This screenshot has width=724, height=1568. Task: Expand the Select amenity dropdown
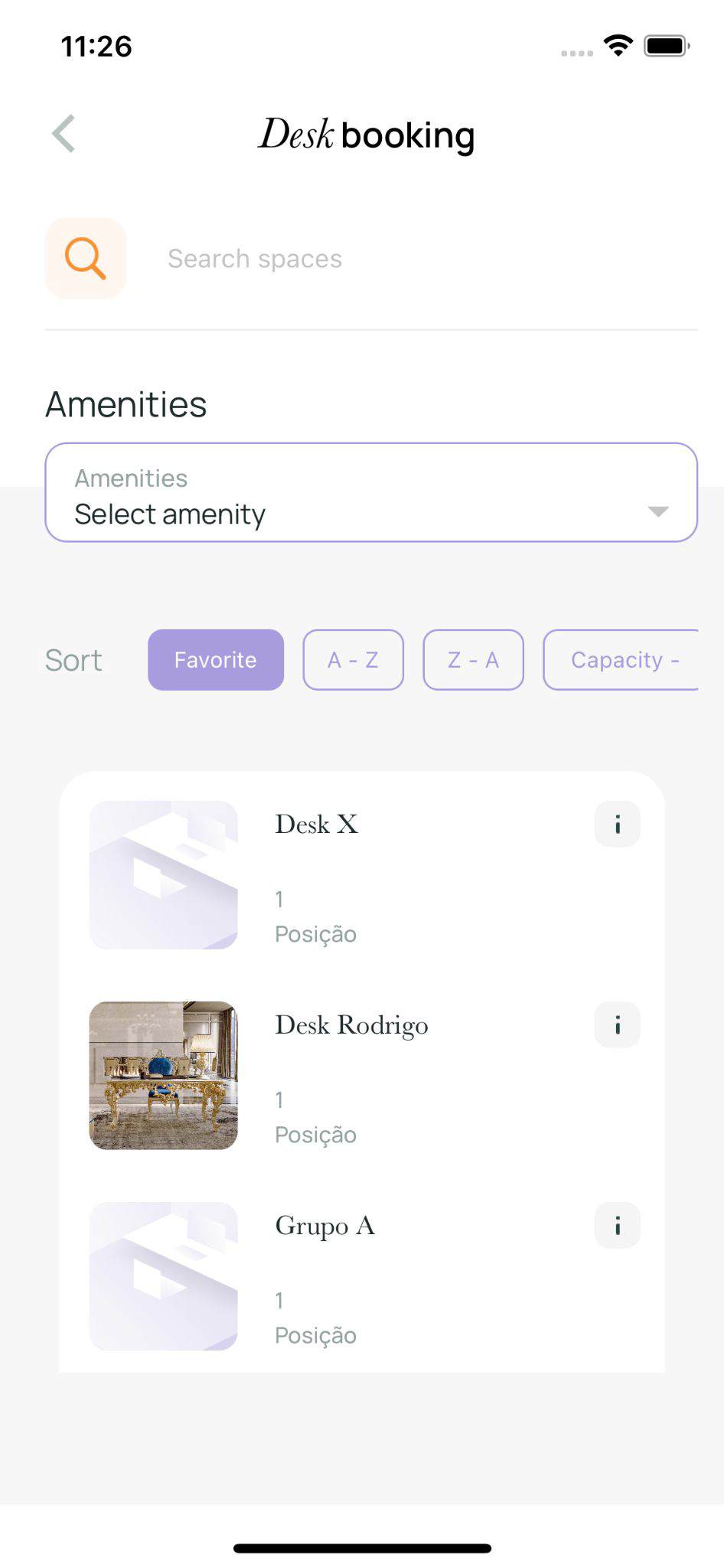pyautogui.click(x=371, y=493)
